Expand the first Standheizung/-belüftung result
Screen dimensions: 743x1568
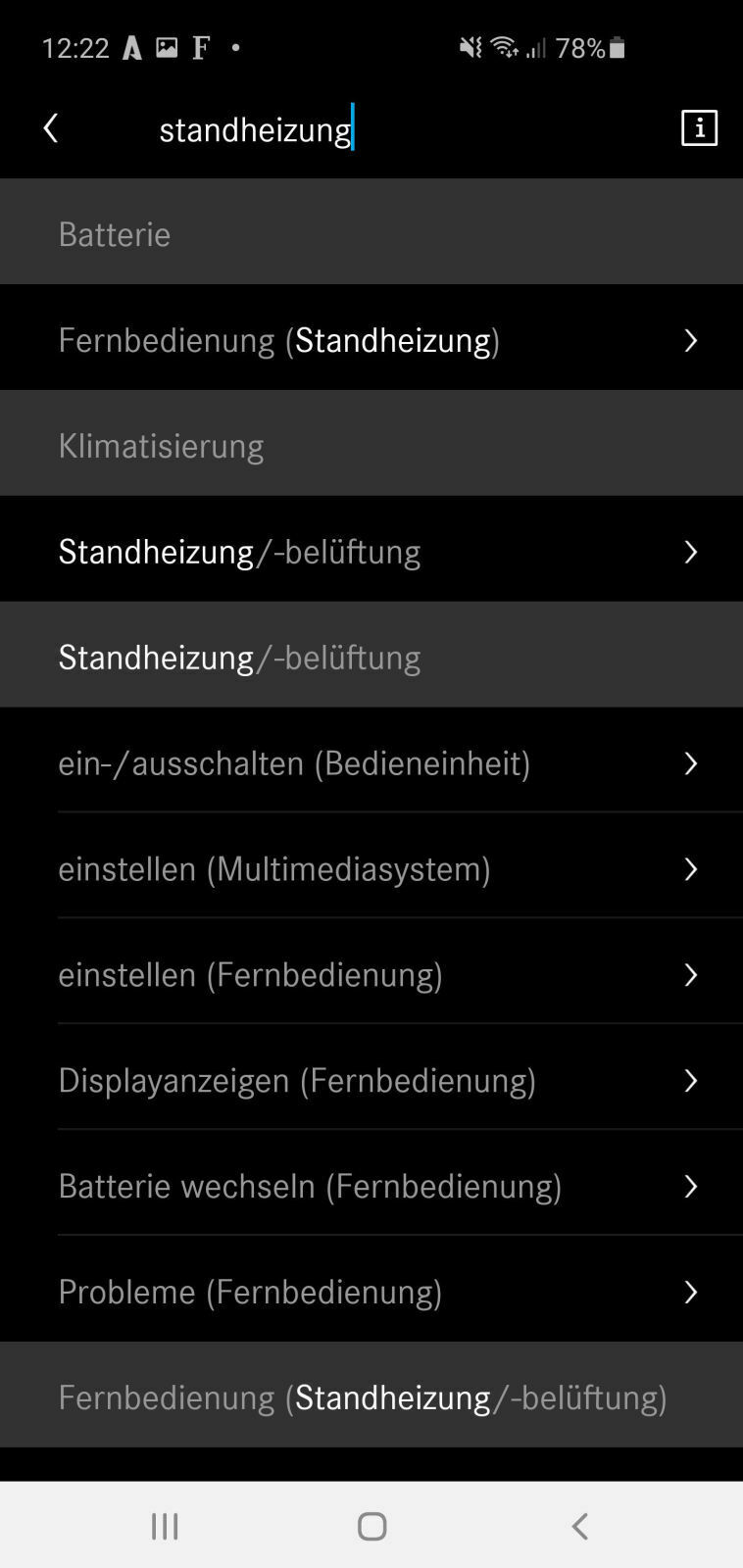coord(372,551)
